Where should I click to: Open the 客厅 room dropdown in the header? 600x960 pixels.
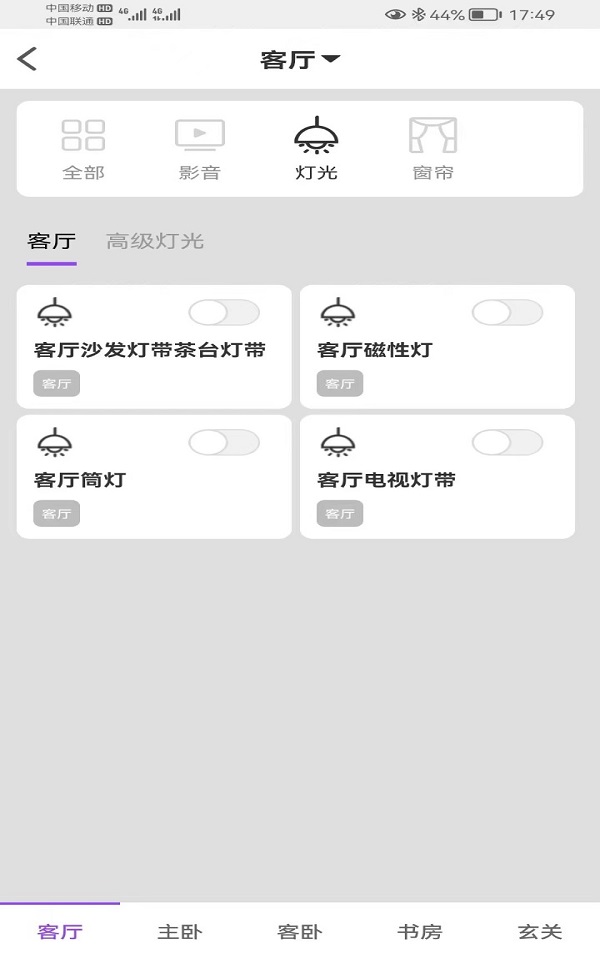point(299,59)
